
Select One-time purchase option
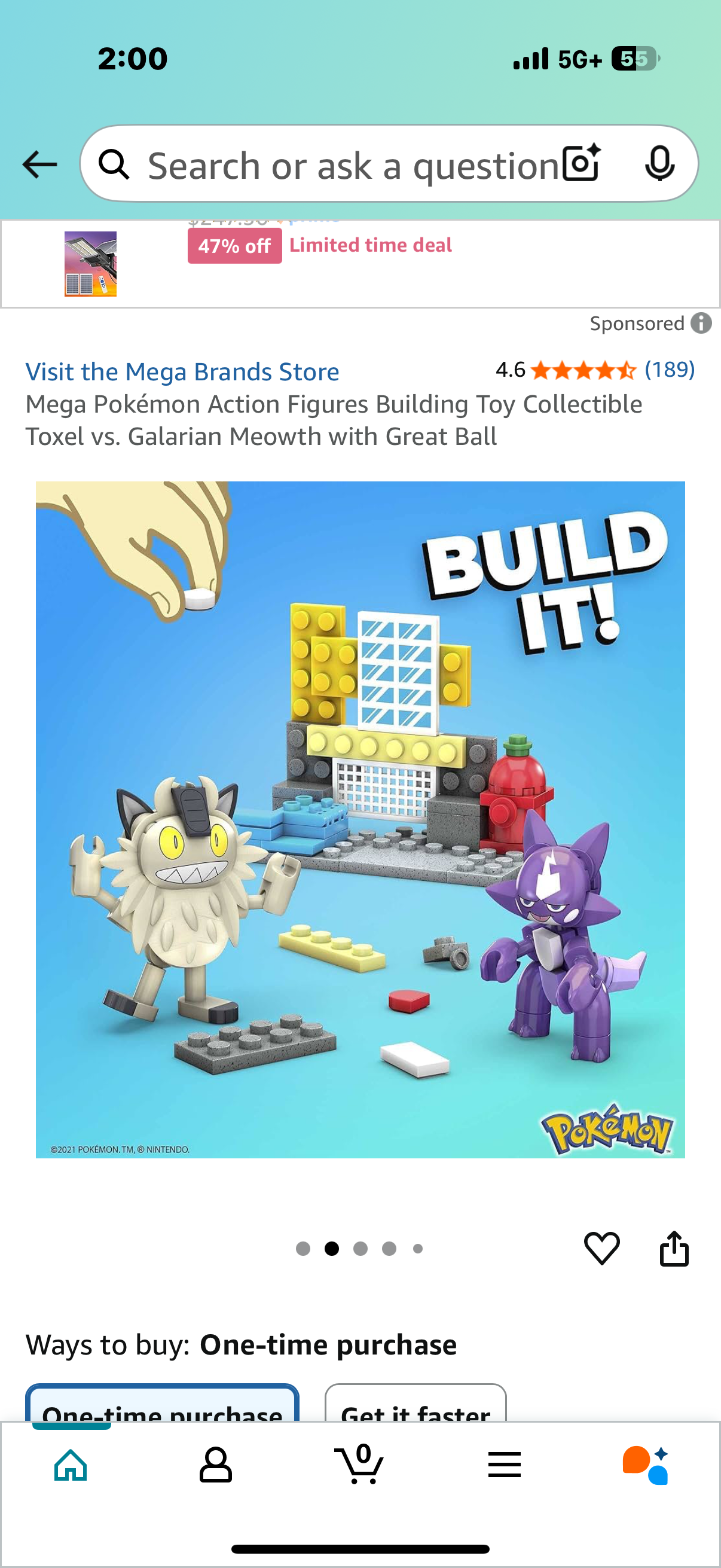pyautogui.click(x=162, y=1407)
